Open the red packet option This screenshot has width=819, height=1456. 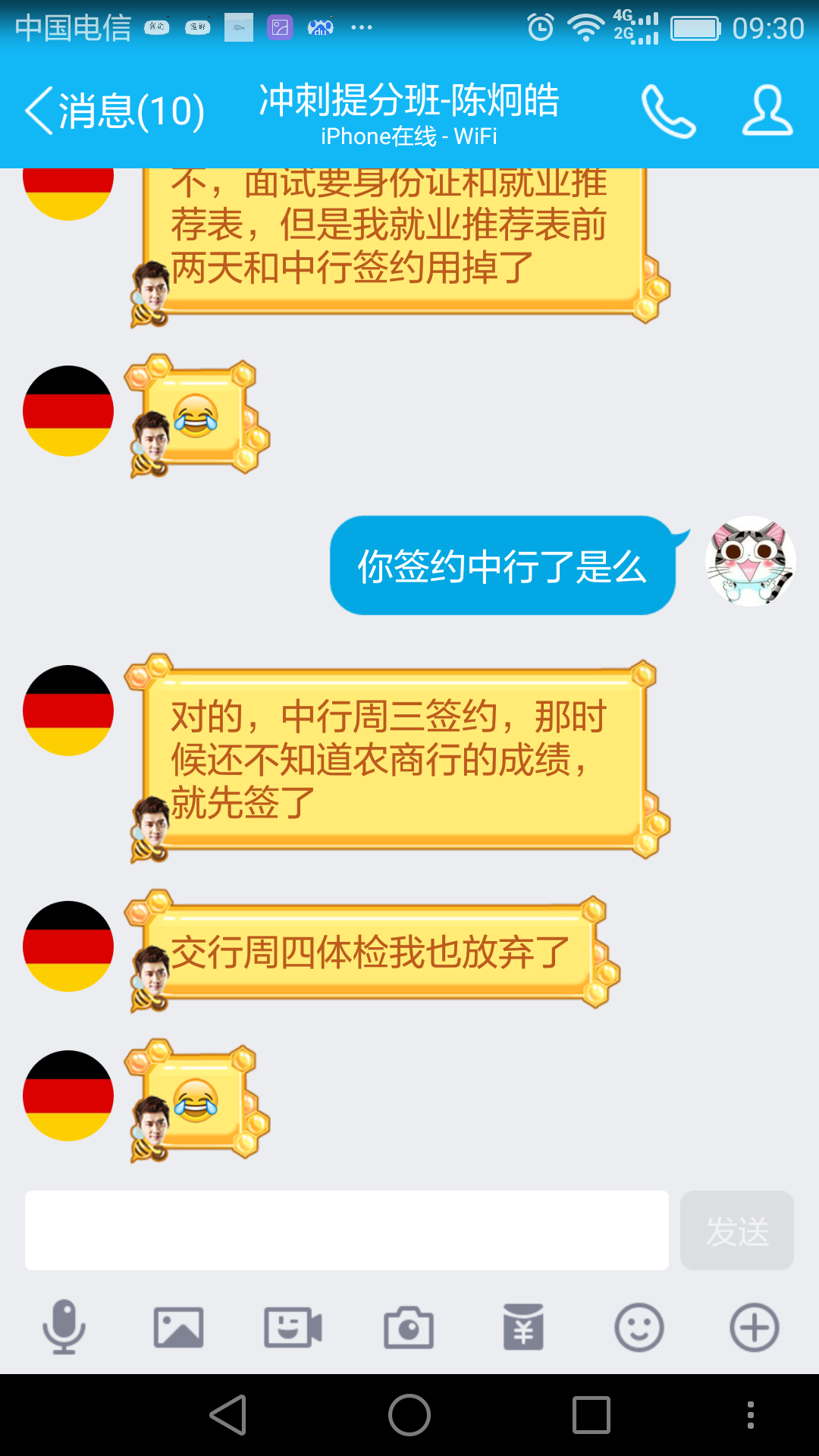coord(523,1327)
